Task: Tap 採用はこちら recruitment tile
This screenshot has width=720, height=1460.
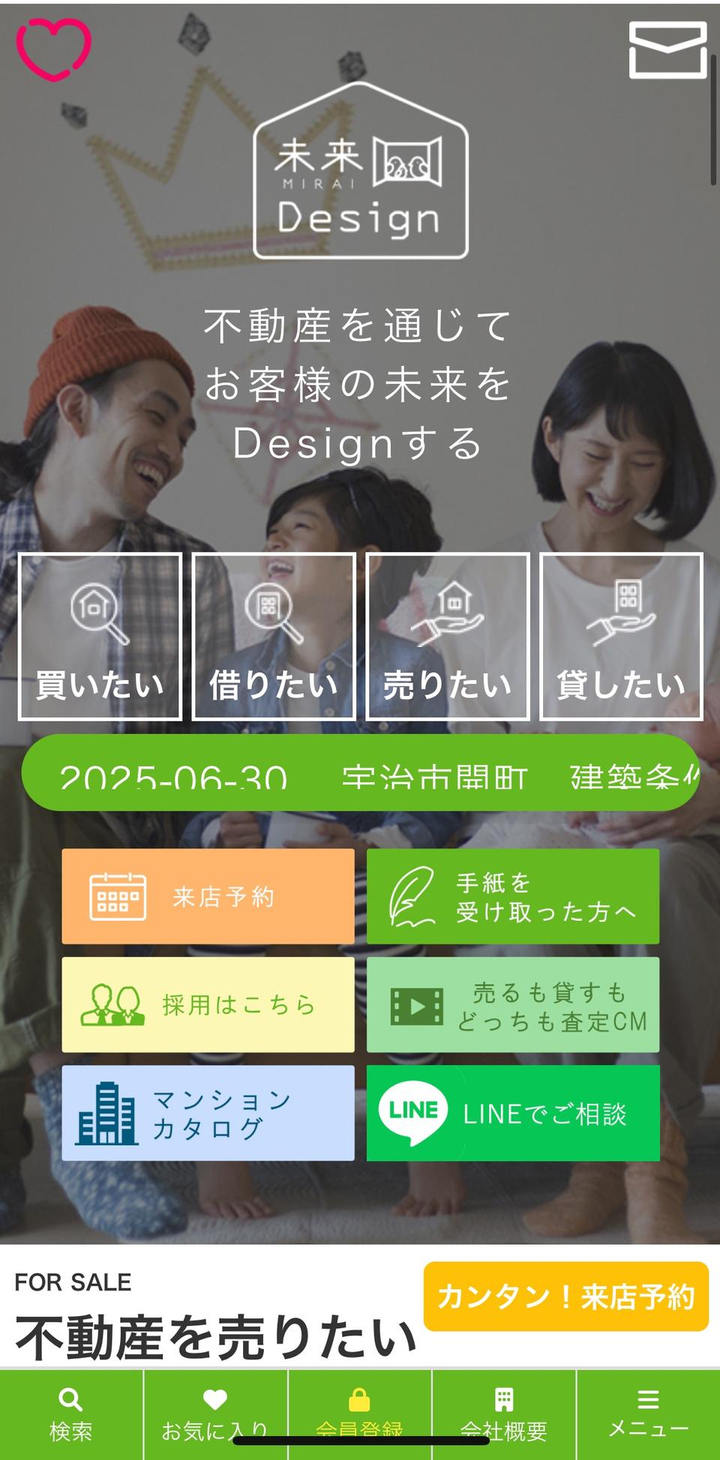Action: pos(208,1004)
